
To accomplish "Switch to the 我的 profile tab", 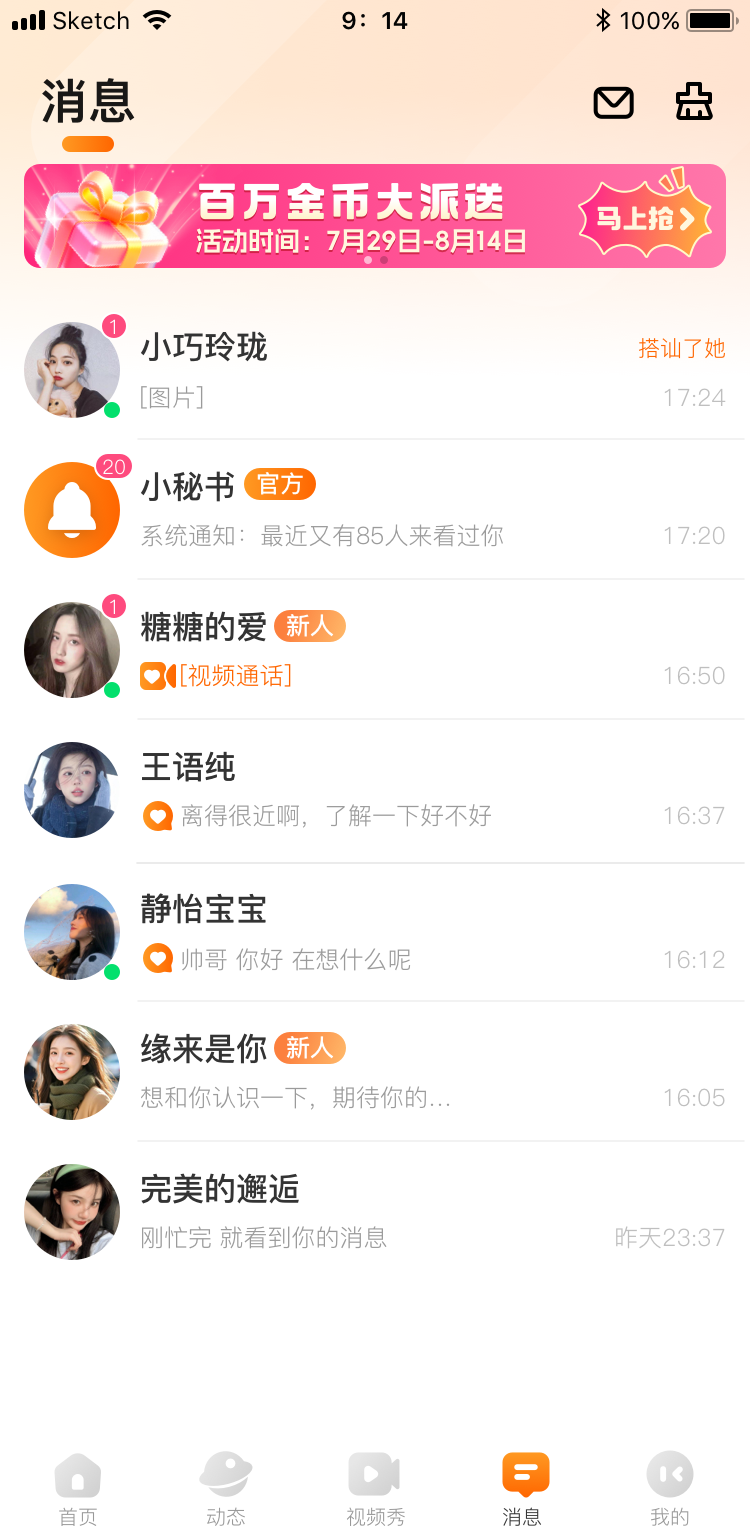I will 670,1470.
